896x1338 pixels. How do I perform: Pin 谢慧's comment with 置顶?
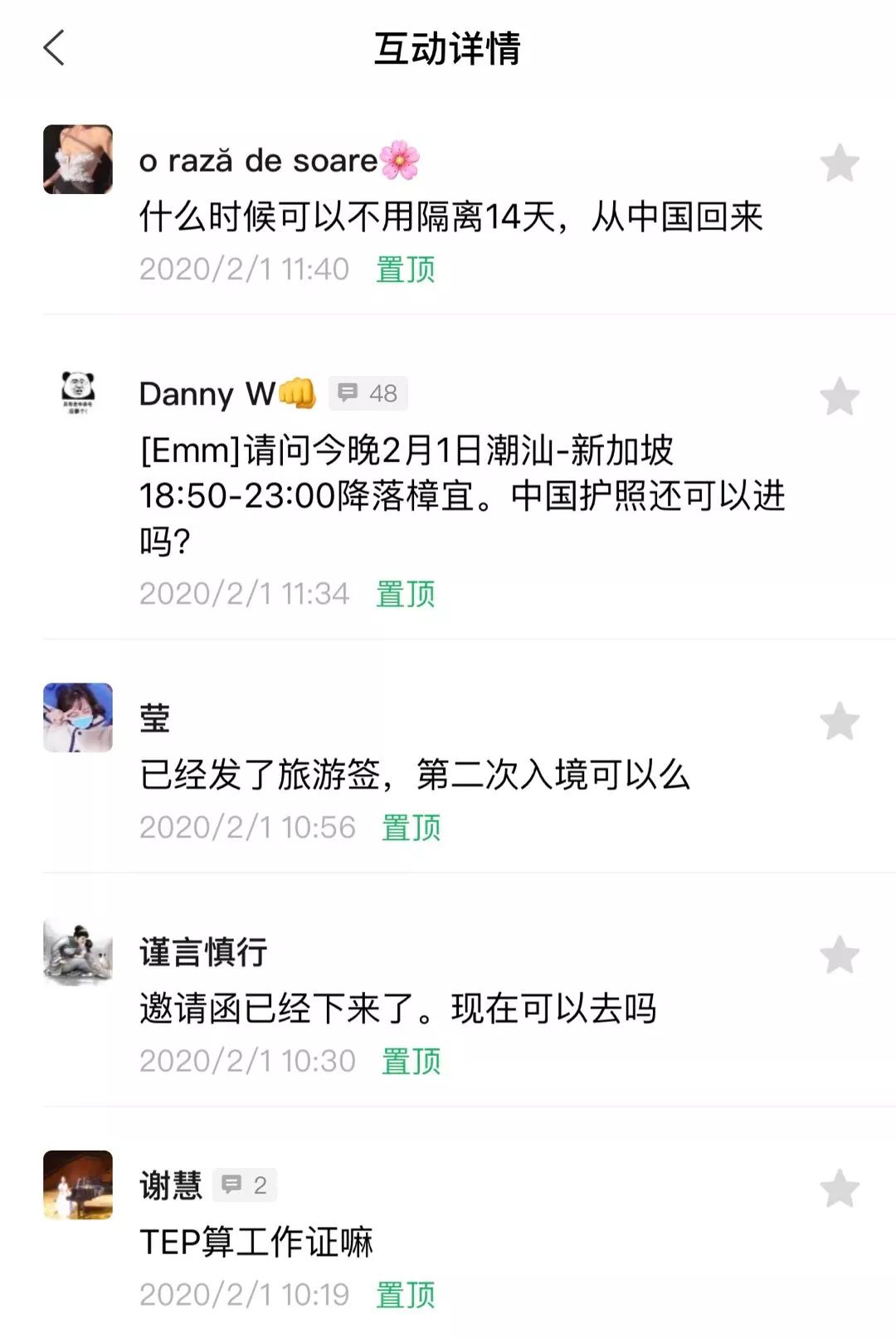click(x=405, y=1295)
